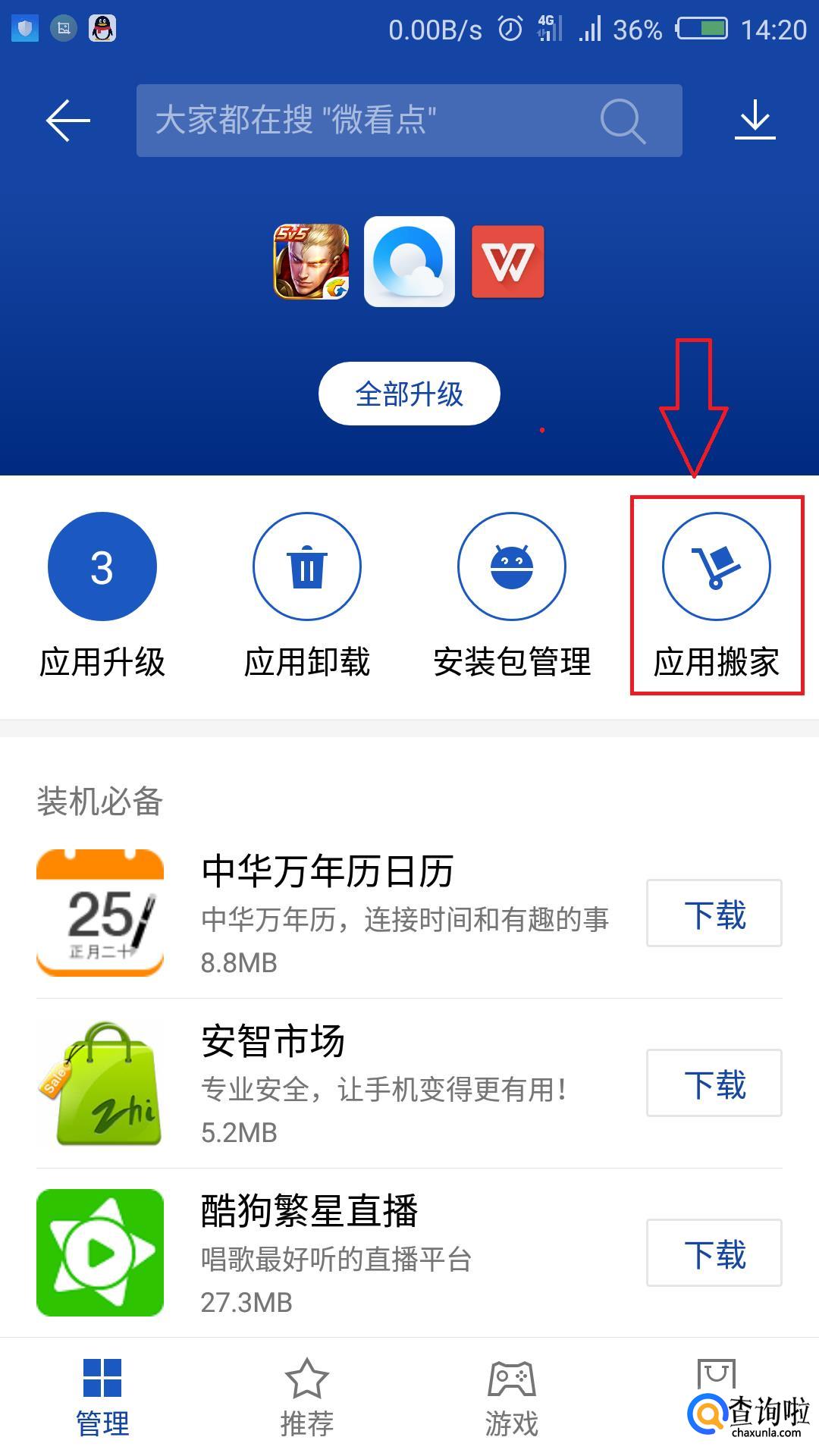Screen dimensions: 819x1456
Task: Download 酷狗繁星直播
Action: click(x=714, y=1253)
